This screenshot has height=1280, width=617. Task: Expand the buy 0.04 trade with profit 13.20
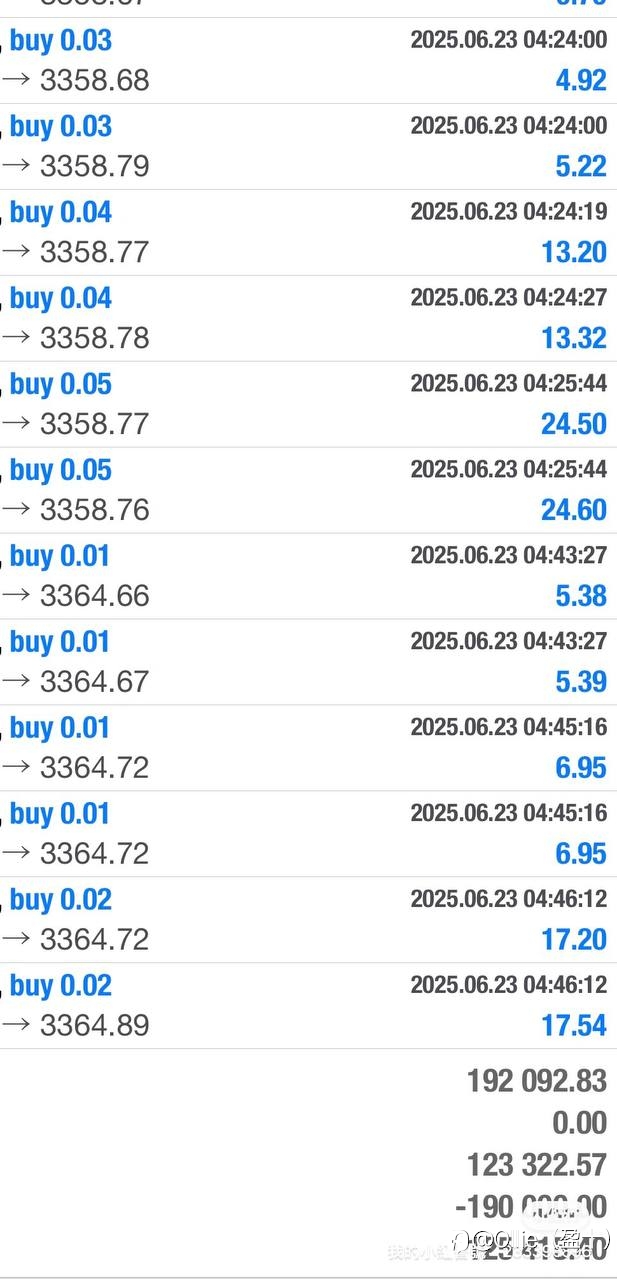click(308, 233)
